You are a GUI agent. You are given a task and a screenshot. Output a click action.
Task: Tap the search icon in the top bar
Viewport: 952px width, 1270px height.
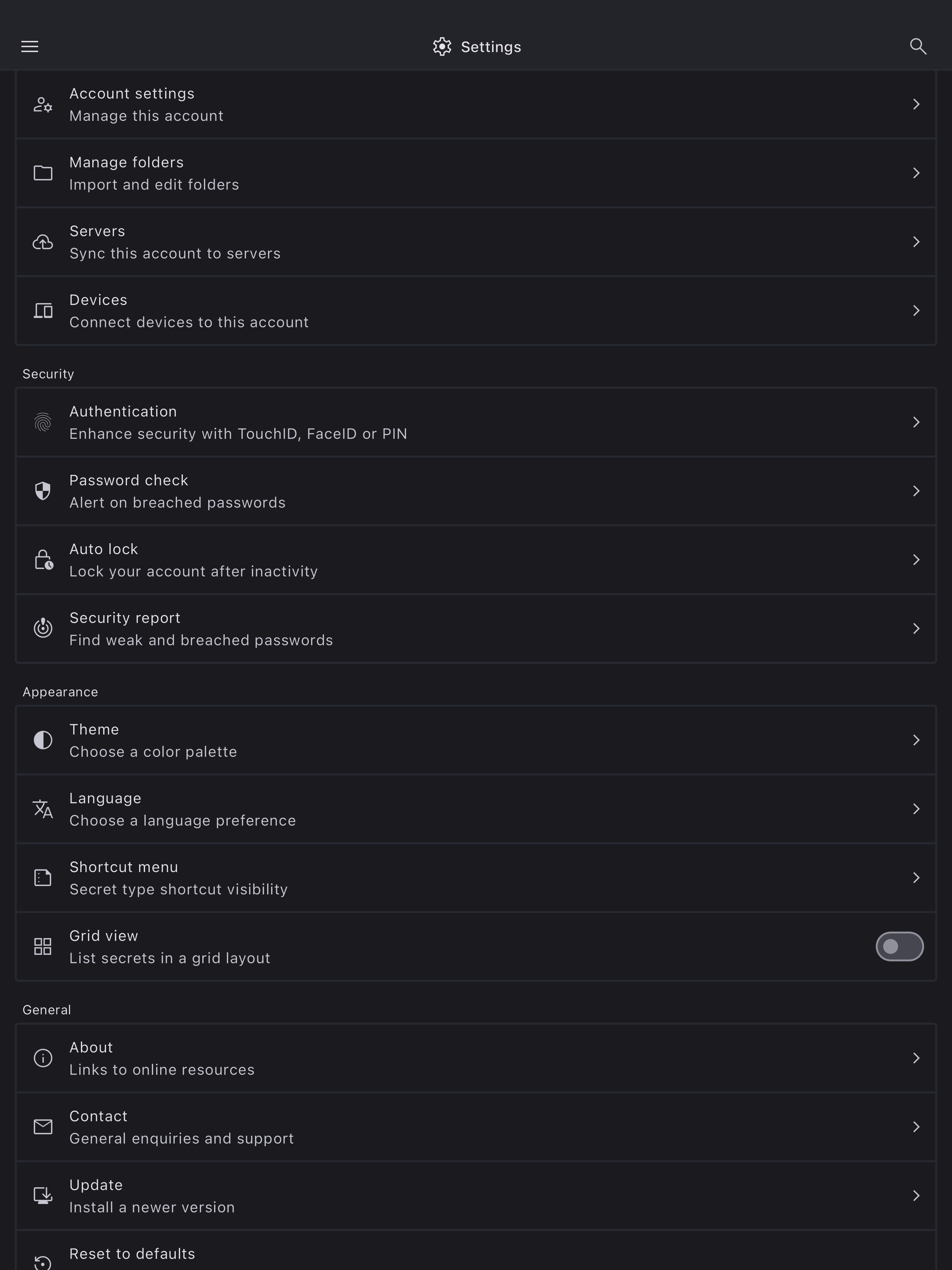click(918, 46)
